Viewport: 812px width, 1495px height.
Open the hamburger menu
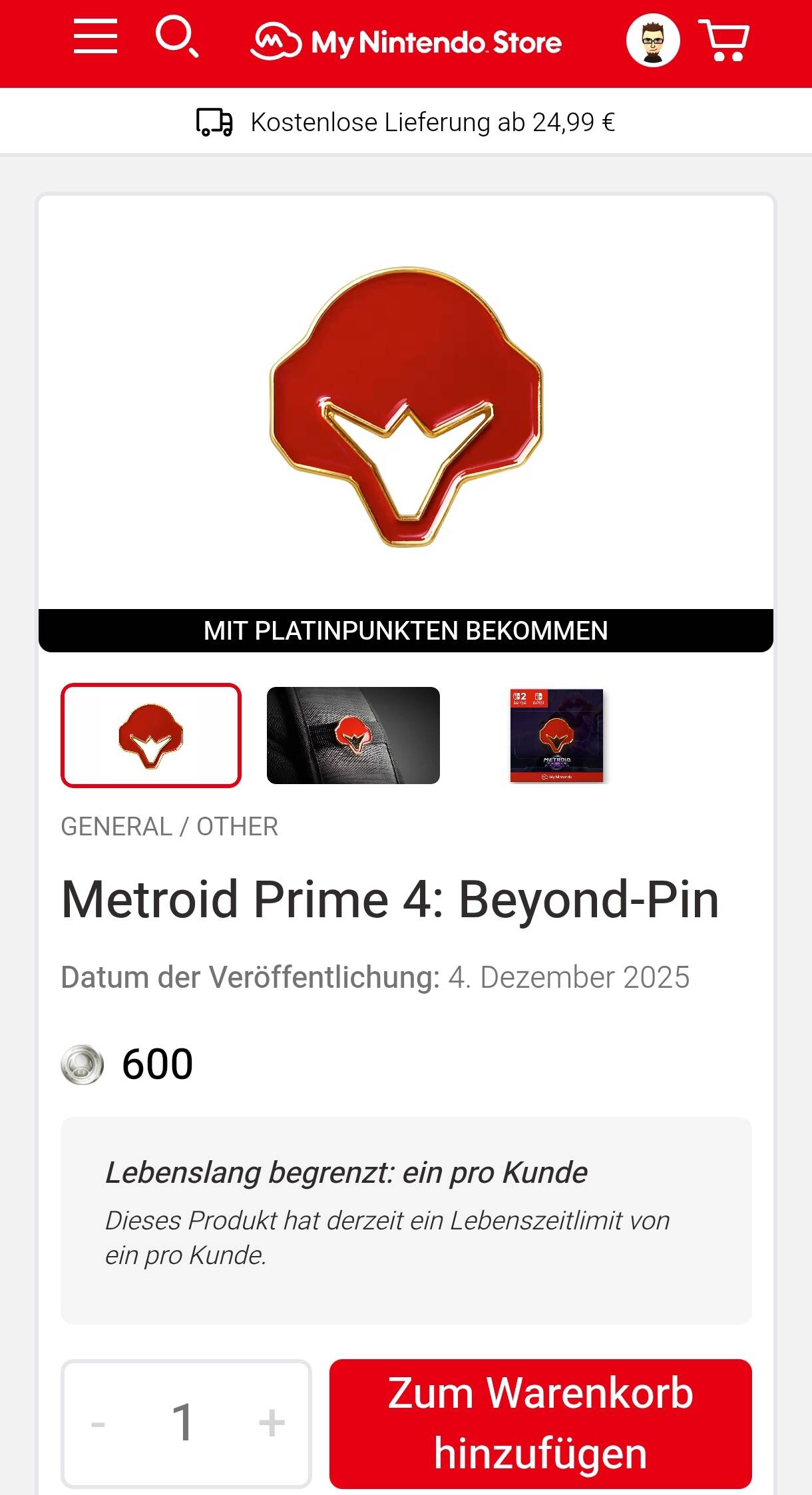pos(95,37)
